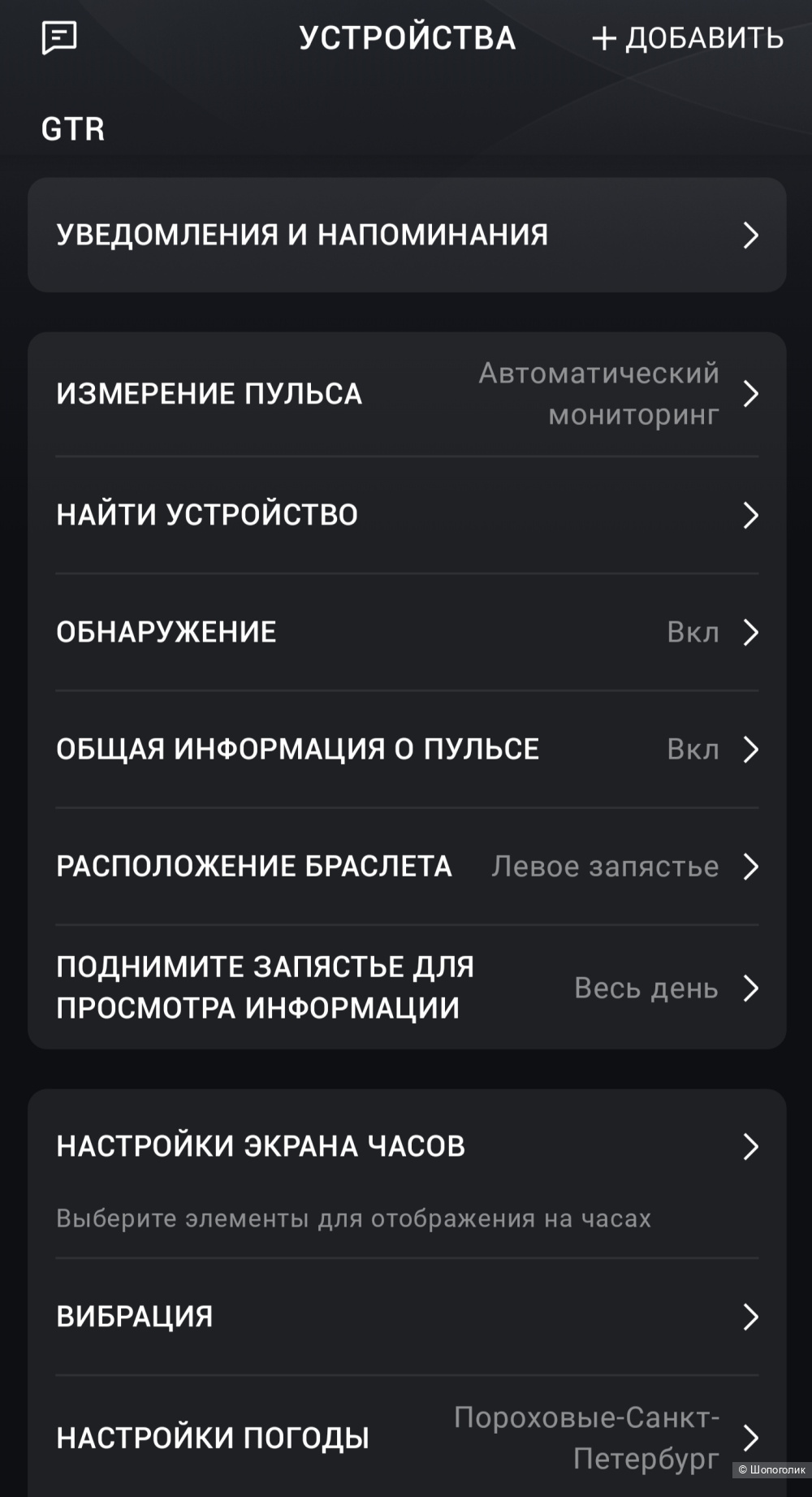Screen dimensions: 812x1497
Task: Tap the plus icon to add device
Action: tap(605, 37)
